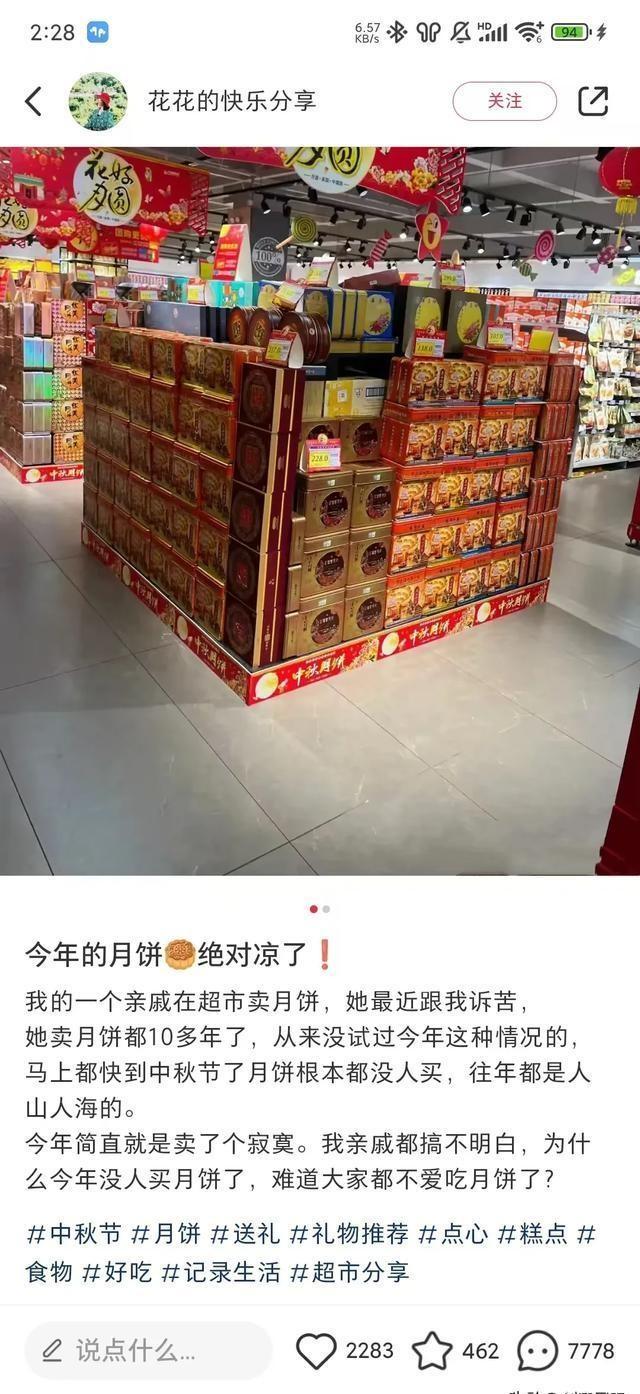Viewport: 640px width, 1394px height.
Task: Open the #礼物推荐 hashtag
Action: [x=348, y=1233]
